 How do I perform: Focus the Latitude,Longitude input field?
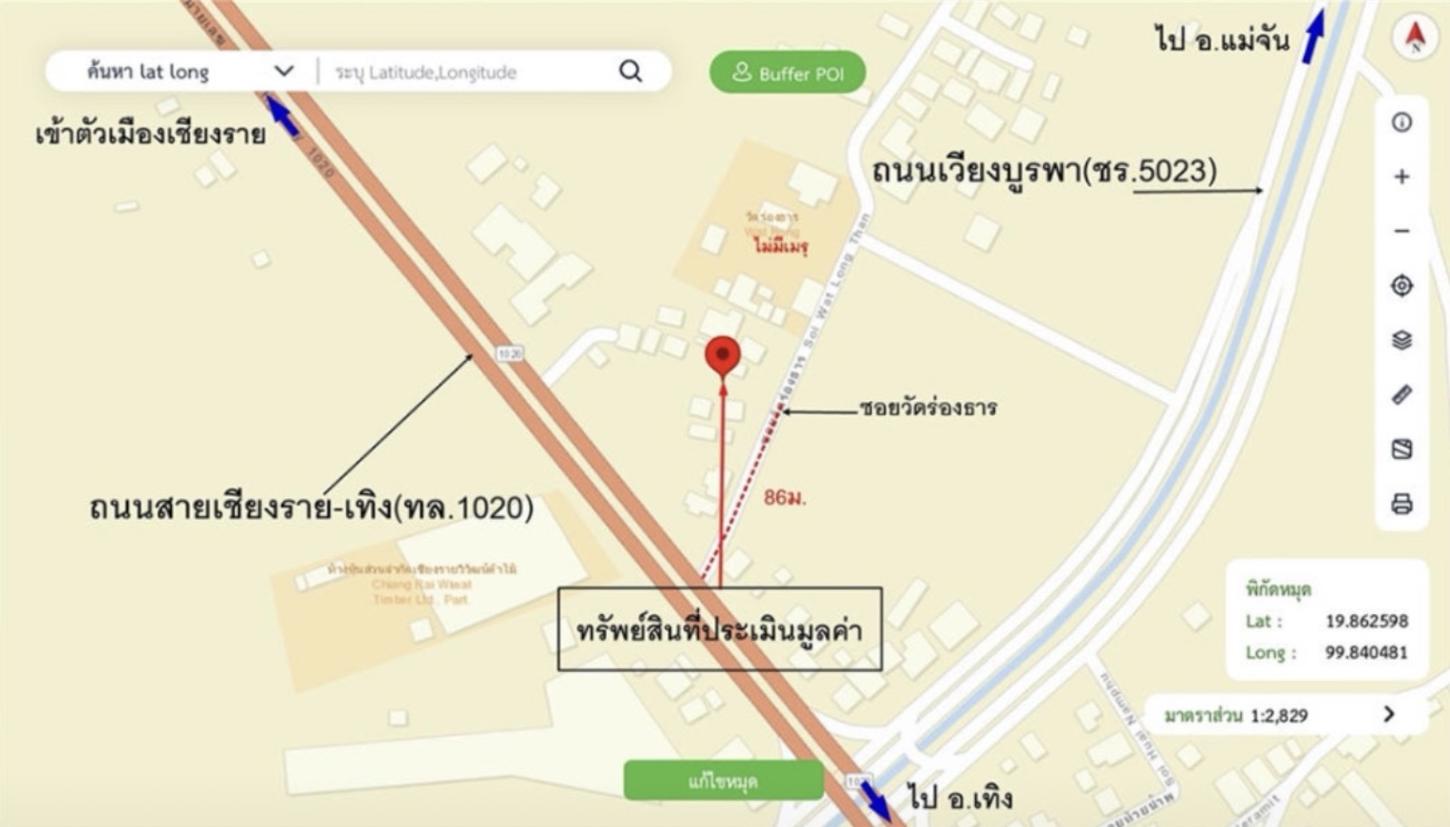466,72
